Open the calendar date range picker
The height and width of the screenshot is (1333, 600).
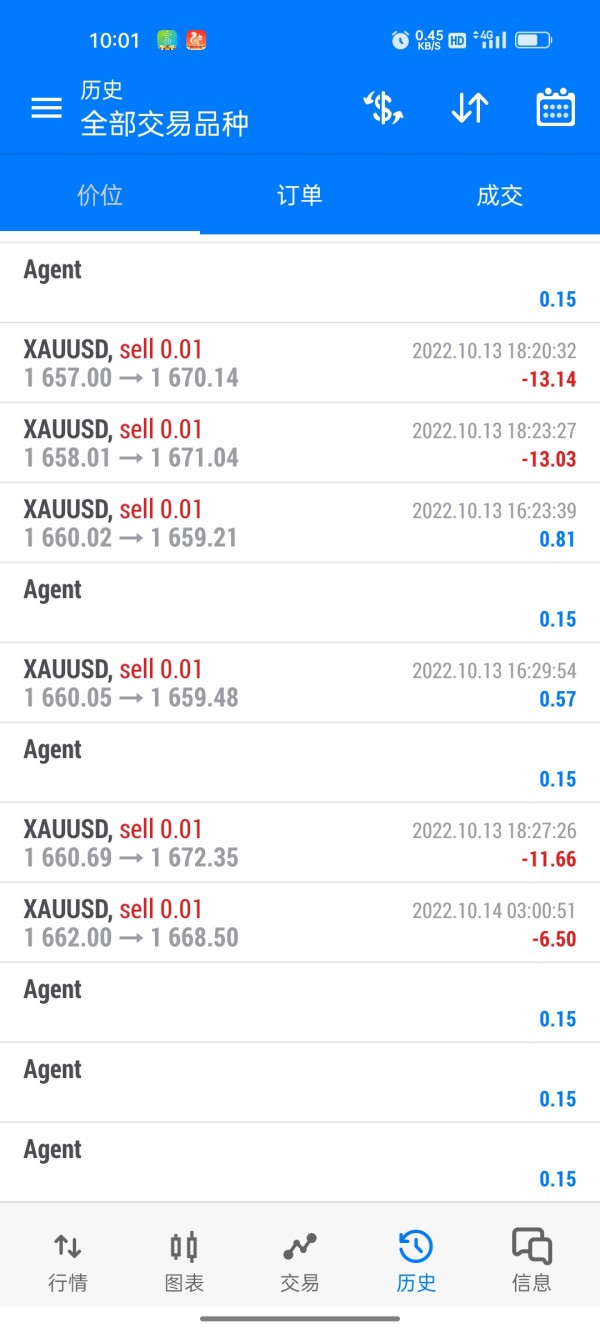tap(555, 108)
